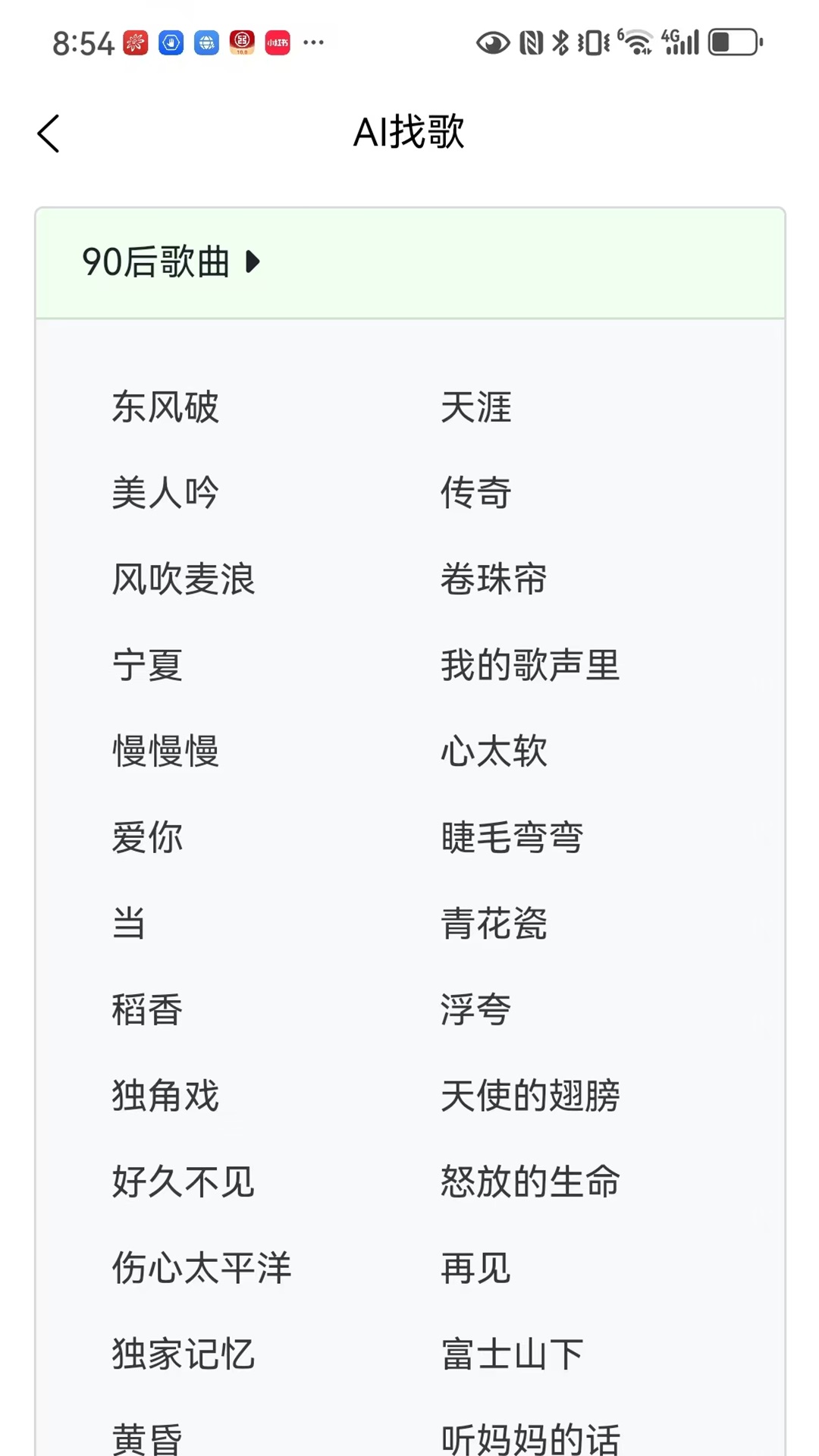Tap the back arrow to leave AI找歌
The image size is (819, 1456).
point(49,132)
